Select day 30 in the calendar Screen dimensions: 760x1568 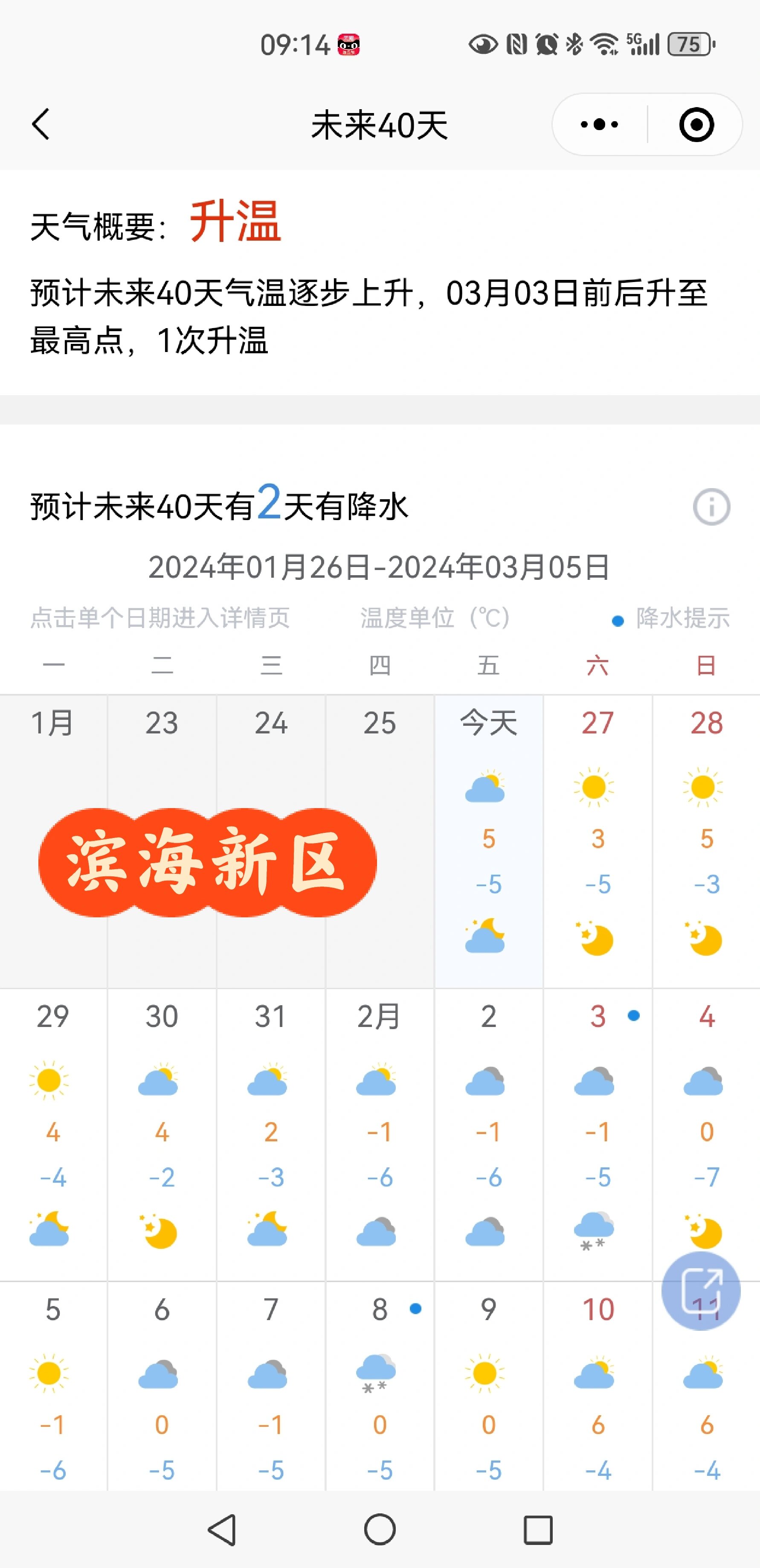(162, 1132)
